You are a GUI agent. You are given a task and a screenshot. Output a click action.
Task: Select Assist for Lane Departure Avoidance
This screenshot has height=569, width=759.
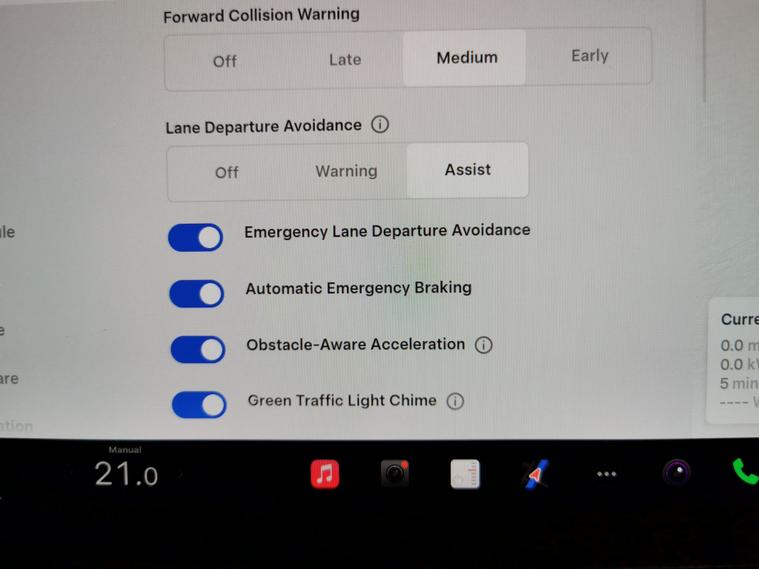(467, 170)
